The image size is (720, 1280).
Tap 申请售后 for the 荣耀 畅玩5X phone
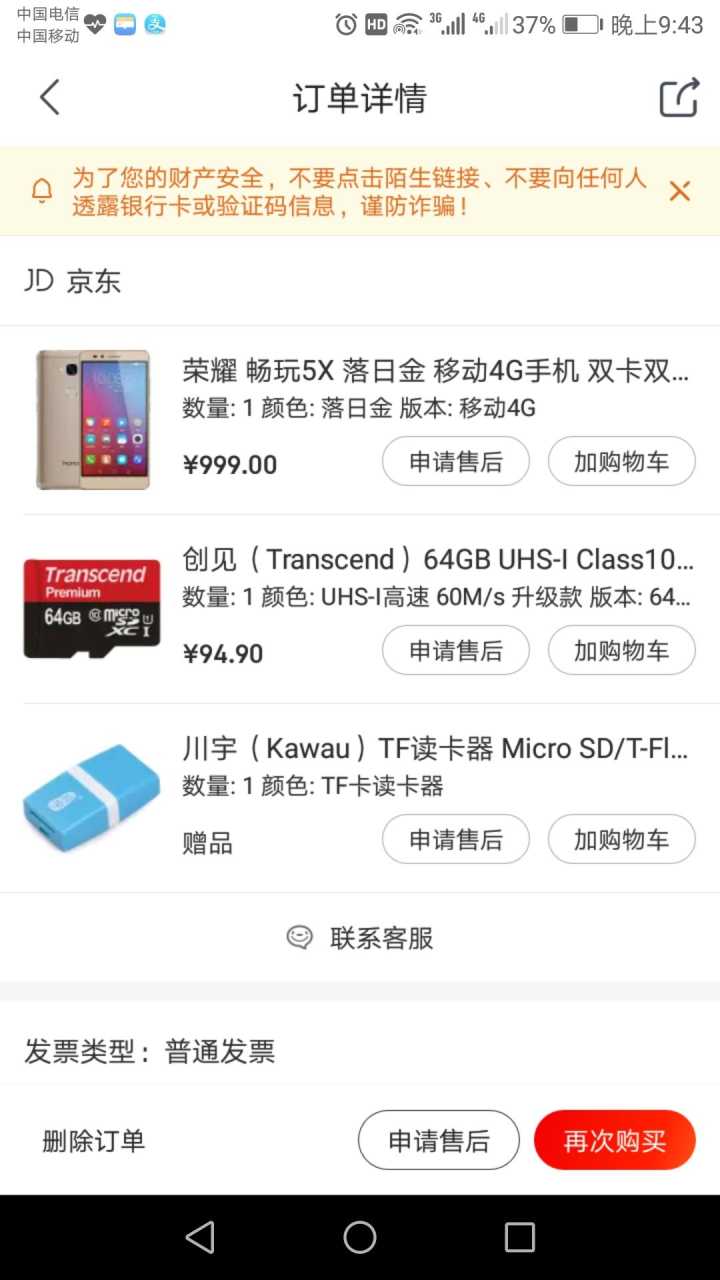click(x=455, y=461)
